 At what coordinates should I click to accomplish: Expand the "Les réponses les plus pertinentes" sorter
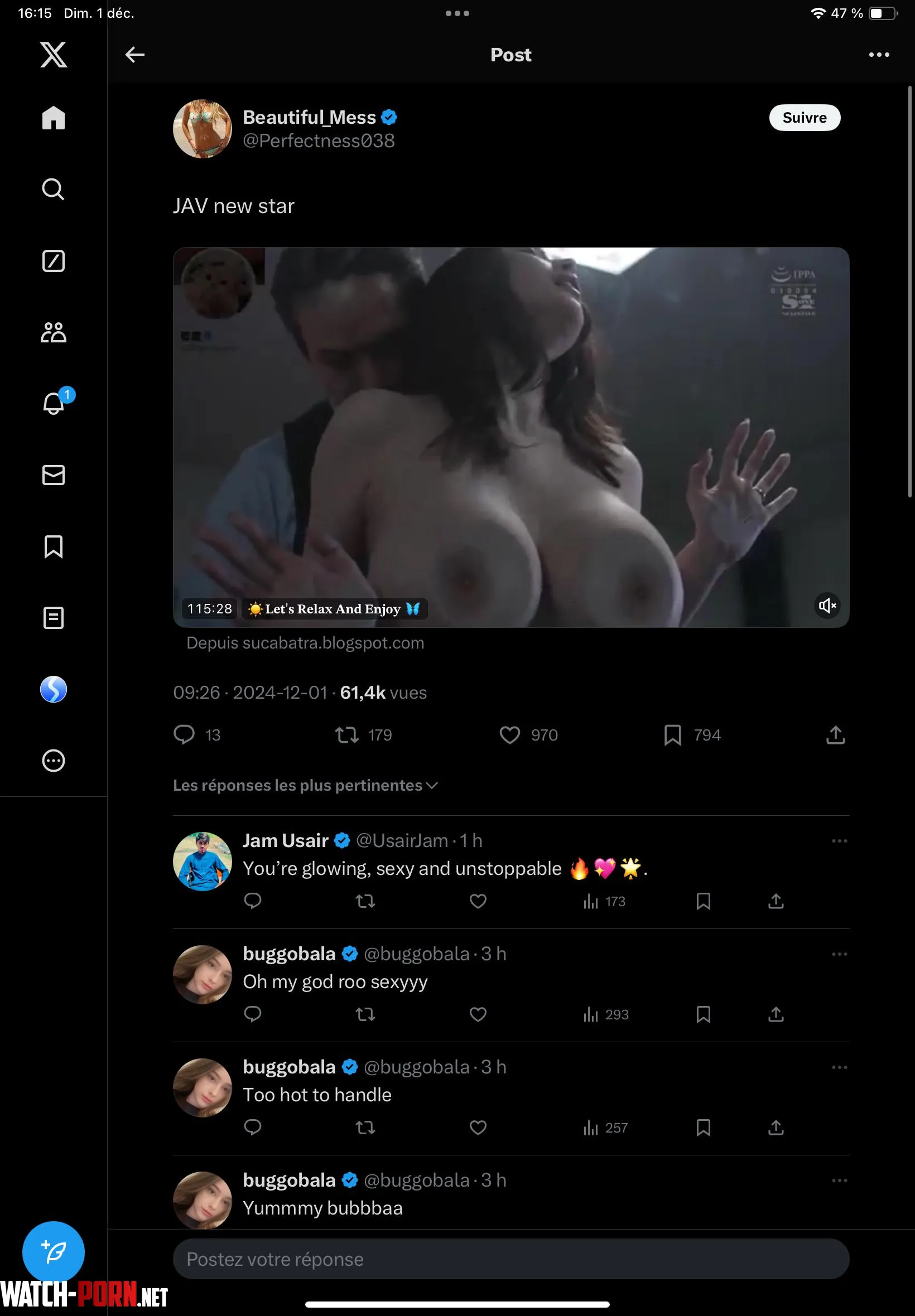pyautogui.click(x=305, y=786)
